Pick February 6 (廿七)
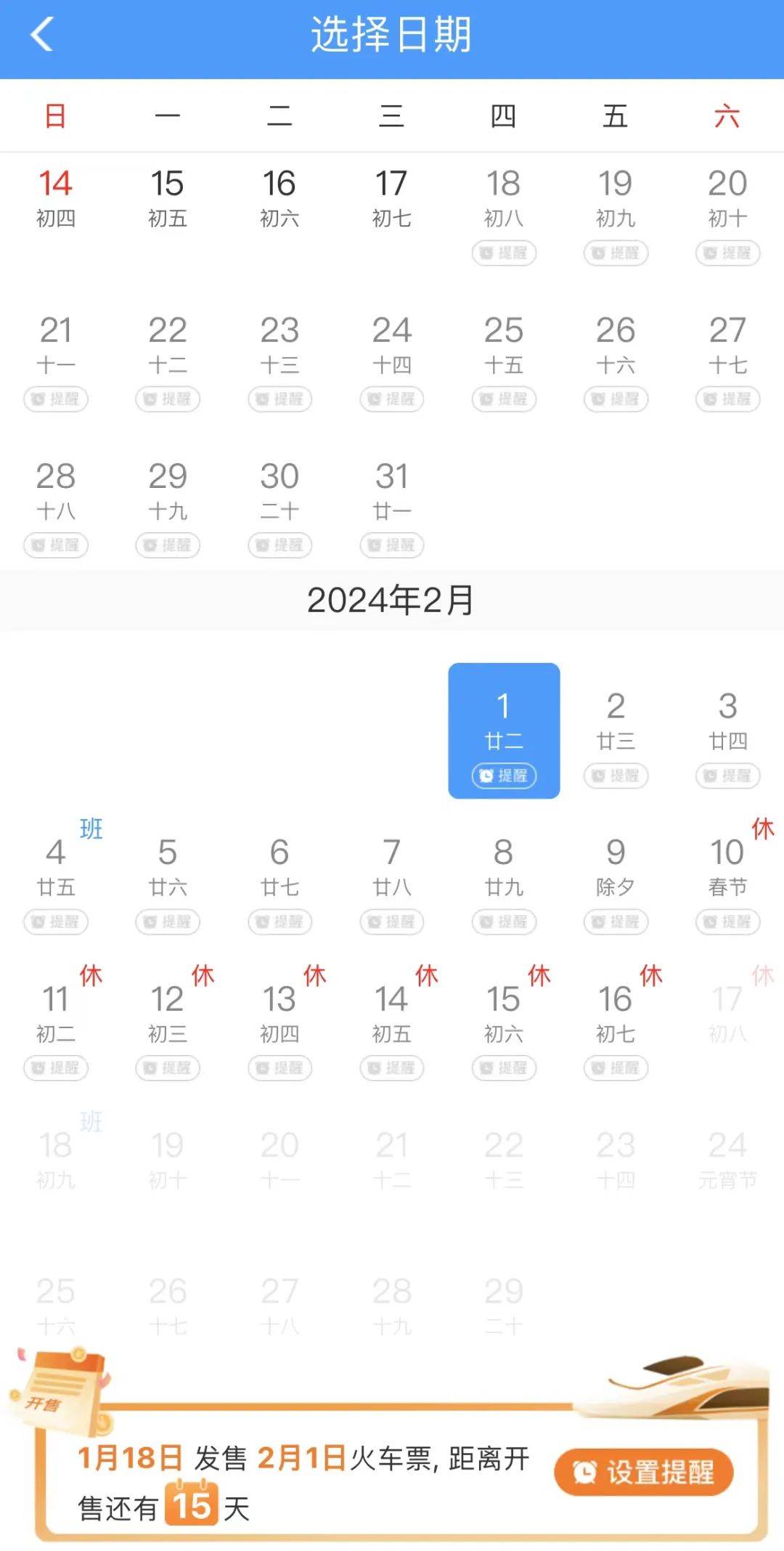 [x=279, y=866]
